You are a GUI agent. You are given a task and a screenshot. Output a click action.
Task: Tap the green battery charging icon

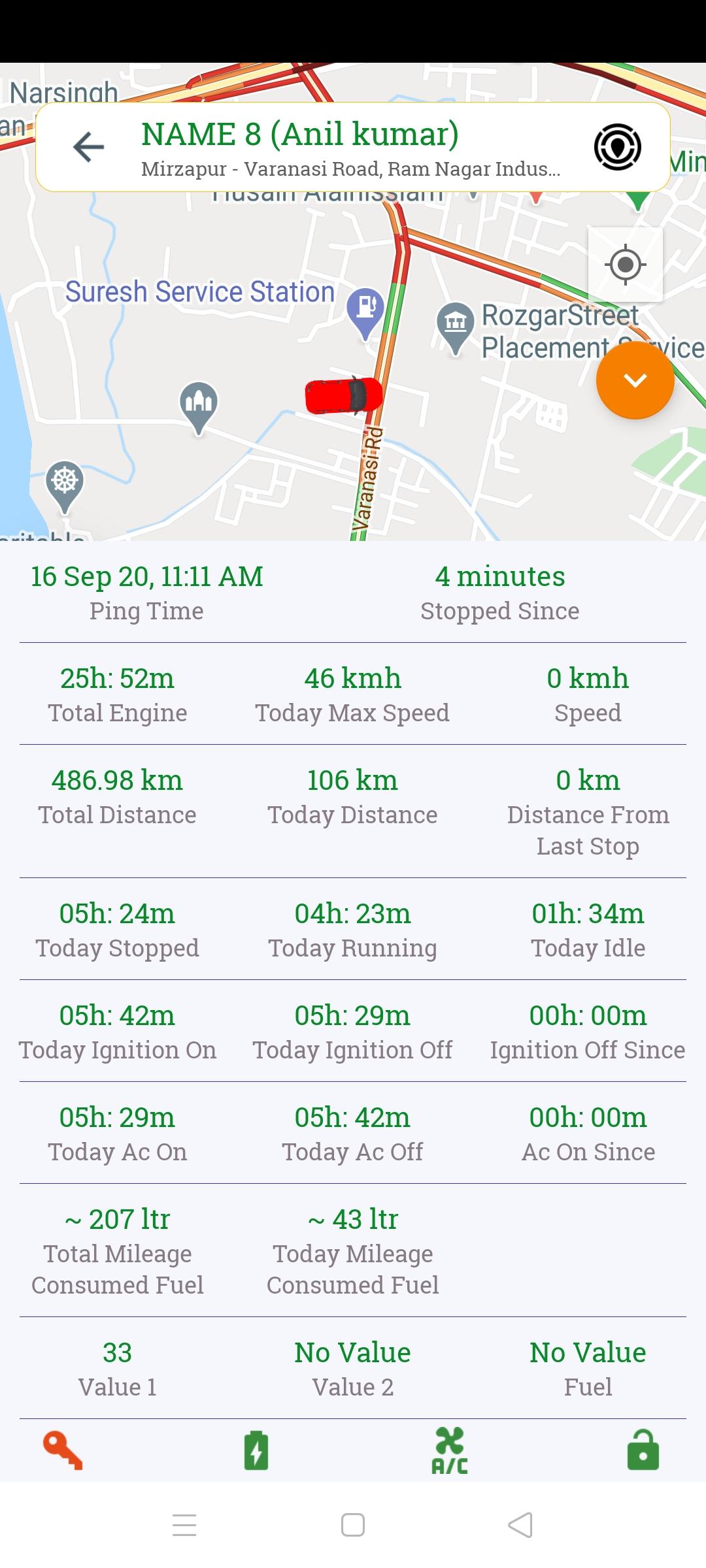(256, 1450)
